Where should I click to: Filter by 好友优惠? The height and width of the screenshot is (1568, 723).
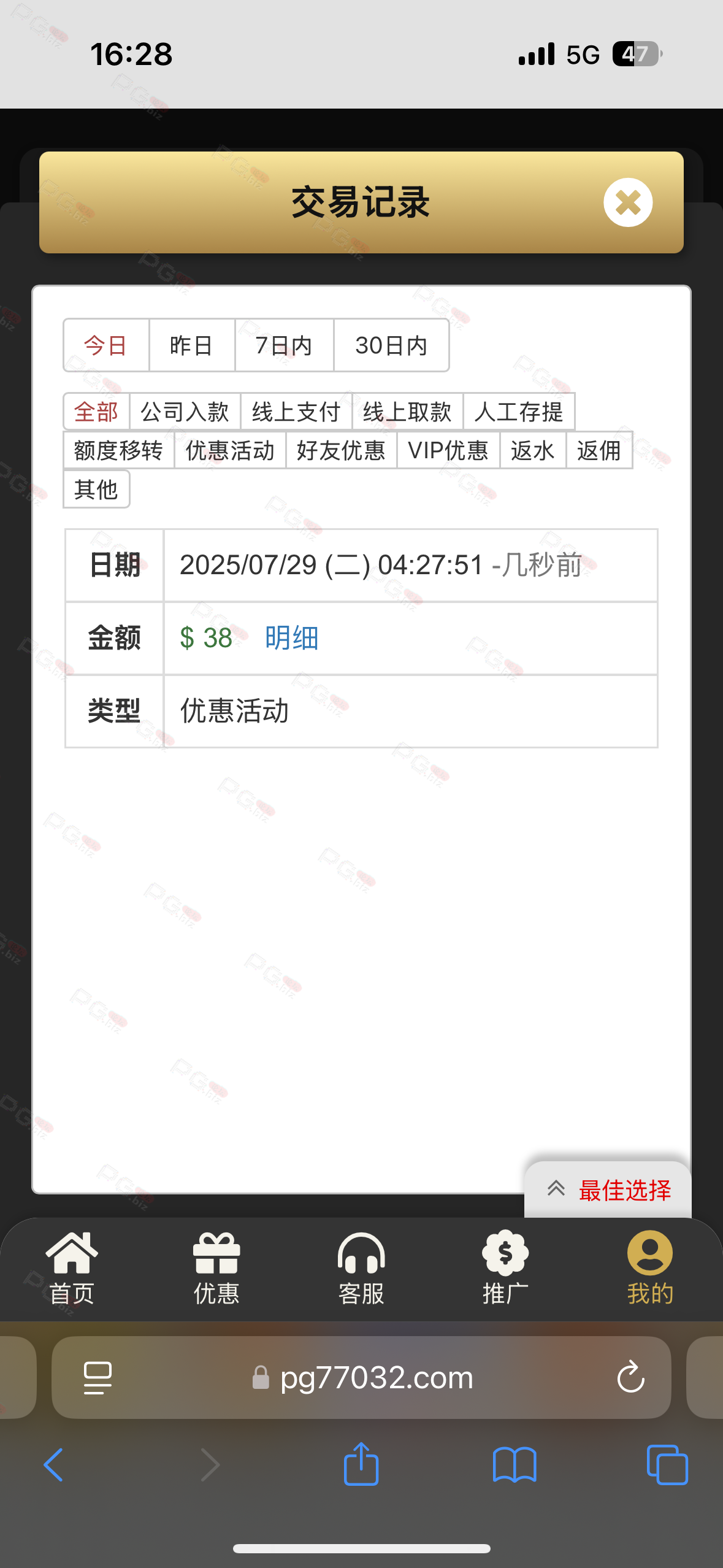click(341, 450)
